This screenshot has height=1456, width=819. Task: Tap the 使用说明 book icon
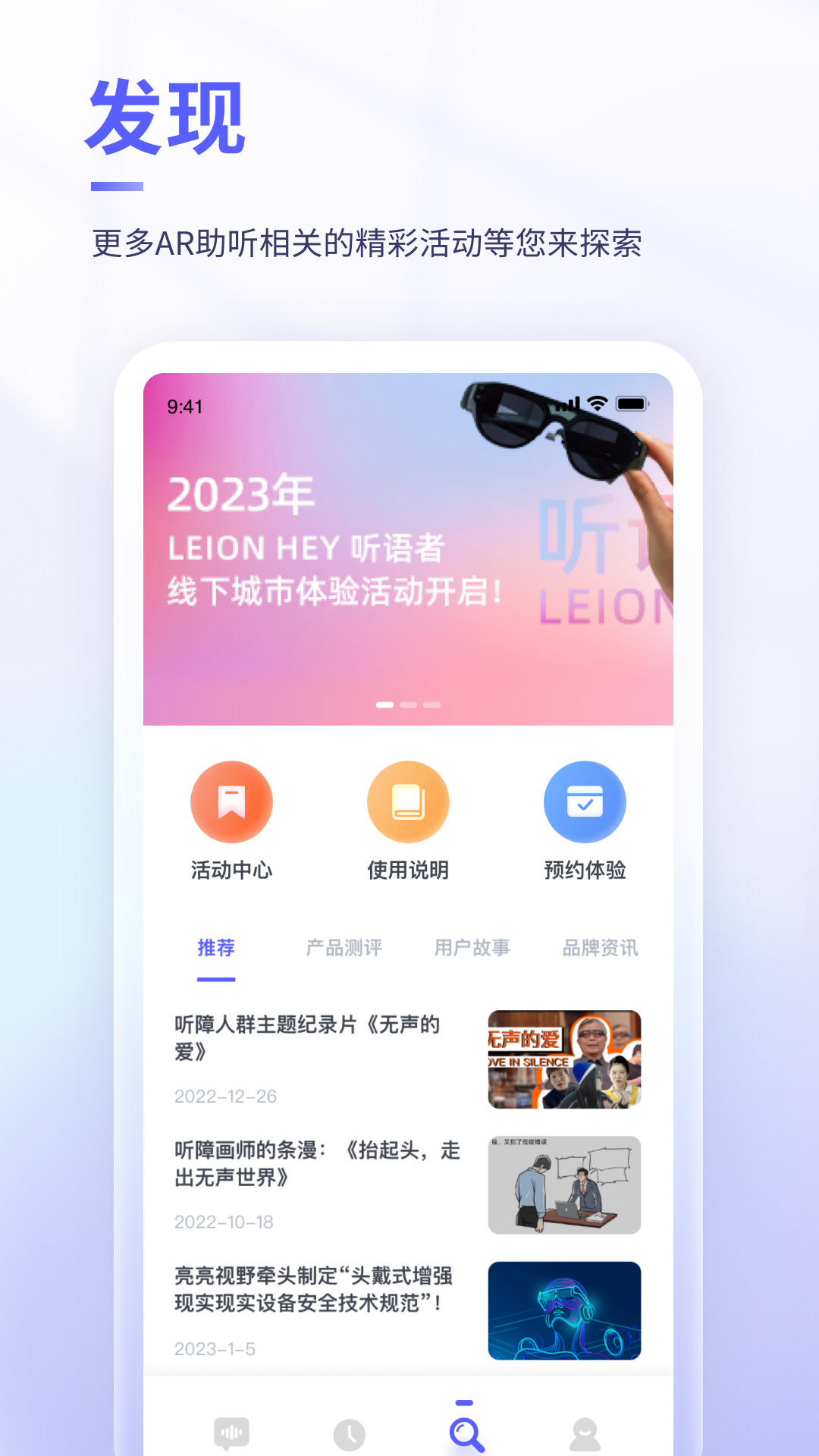click(x=409, y=801)
